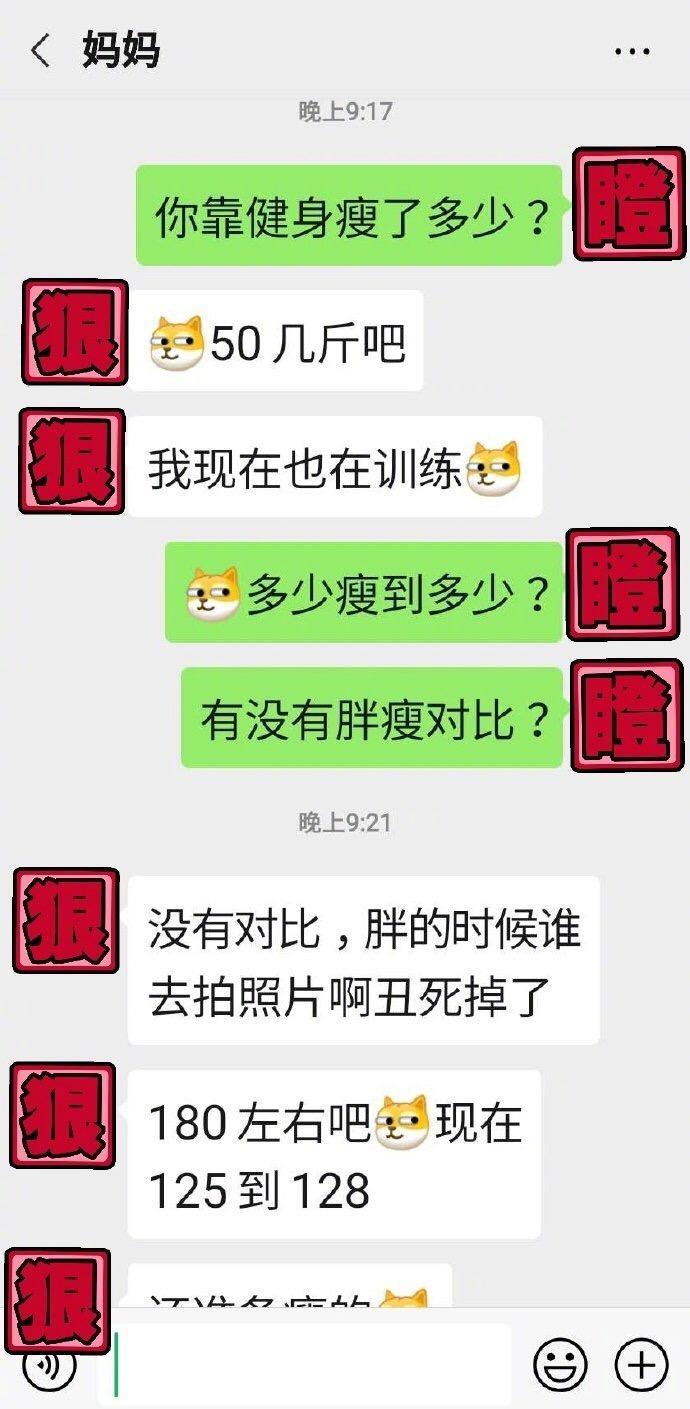The width and height of the screenshot is (690, 1409).
Task: Go back from the 妈妈 chat
Action: [x=40, y=50]
